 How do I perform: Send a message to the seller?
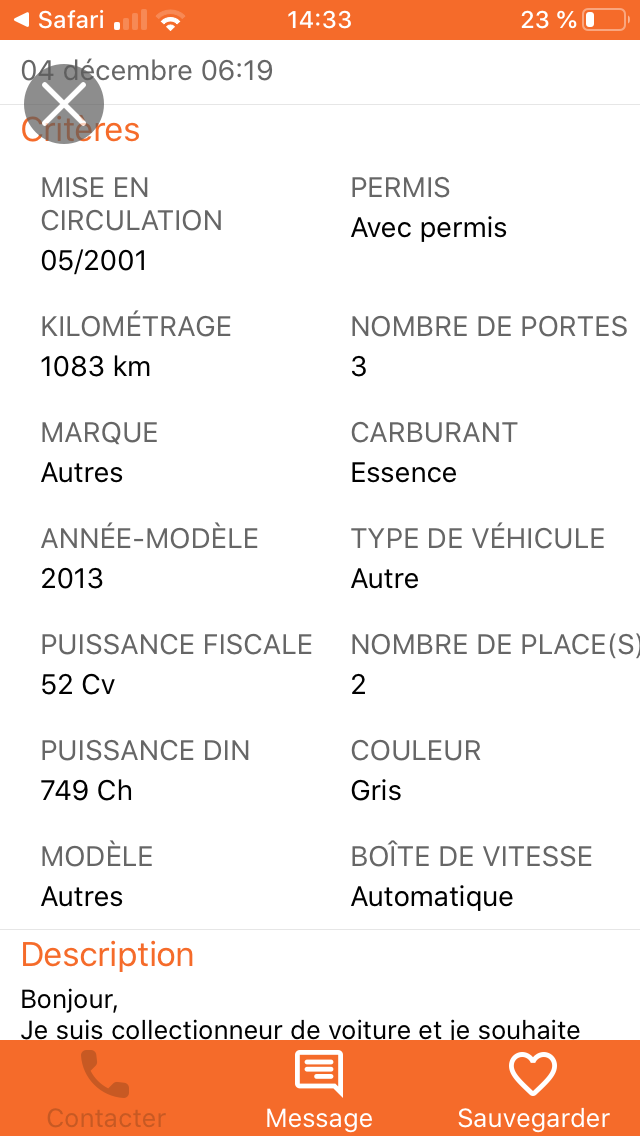pyautogui.click(x=319, y=1089)
